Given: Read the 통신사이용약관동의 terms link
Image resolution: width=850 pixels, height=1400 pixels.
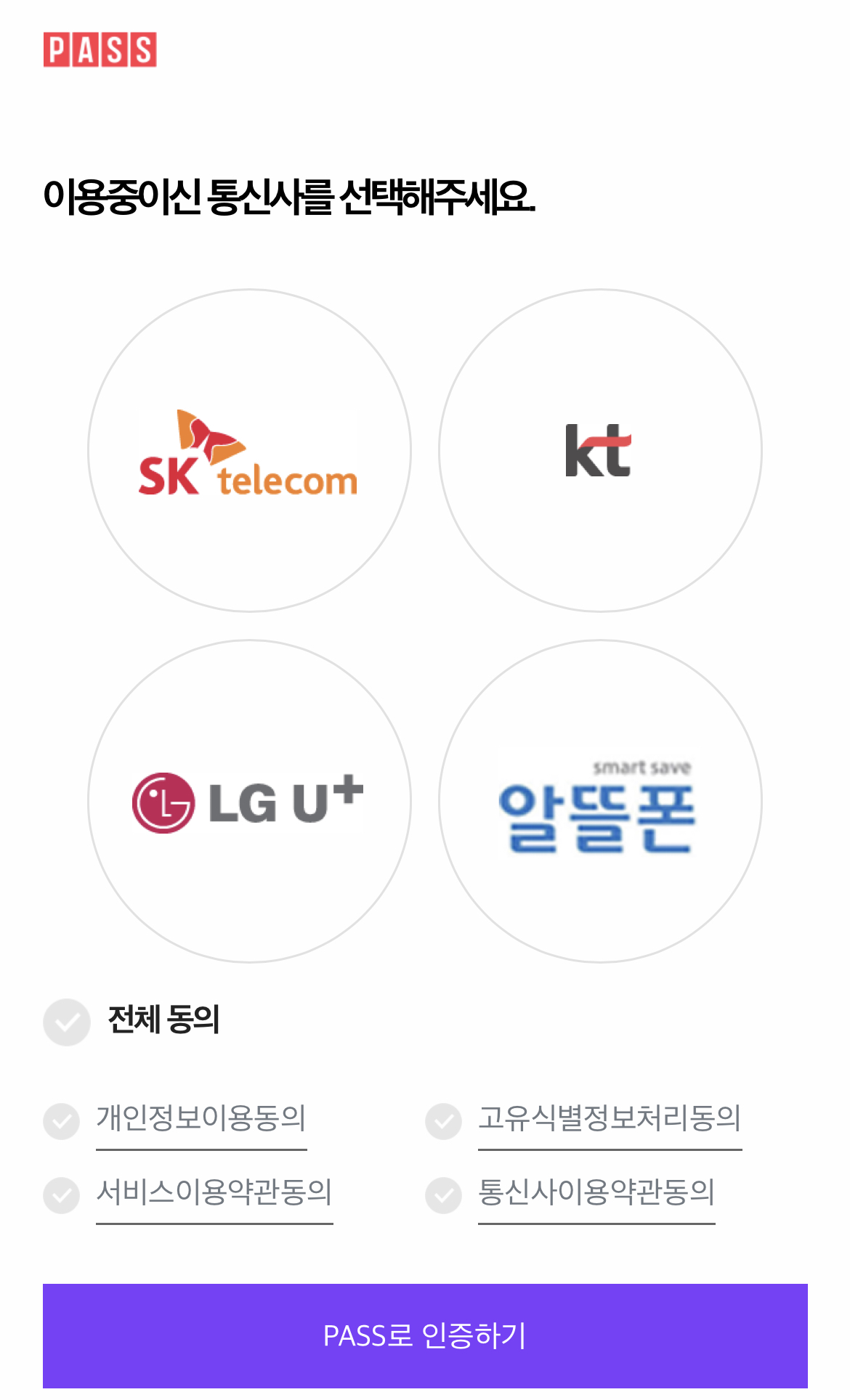Looking at the screenshot, I should click(596, 1193).
